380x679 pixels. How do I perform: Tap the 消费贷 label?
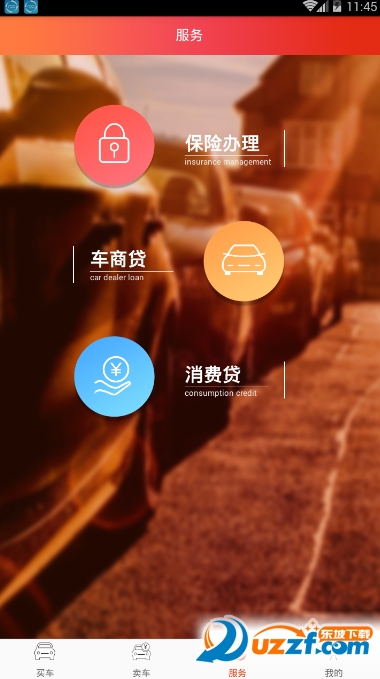pos(213,375)
